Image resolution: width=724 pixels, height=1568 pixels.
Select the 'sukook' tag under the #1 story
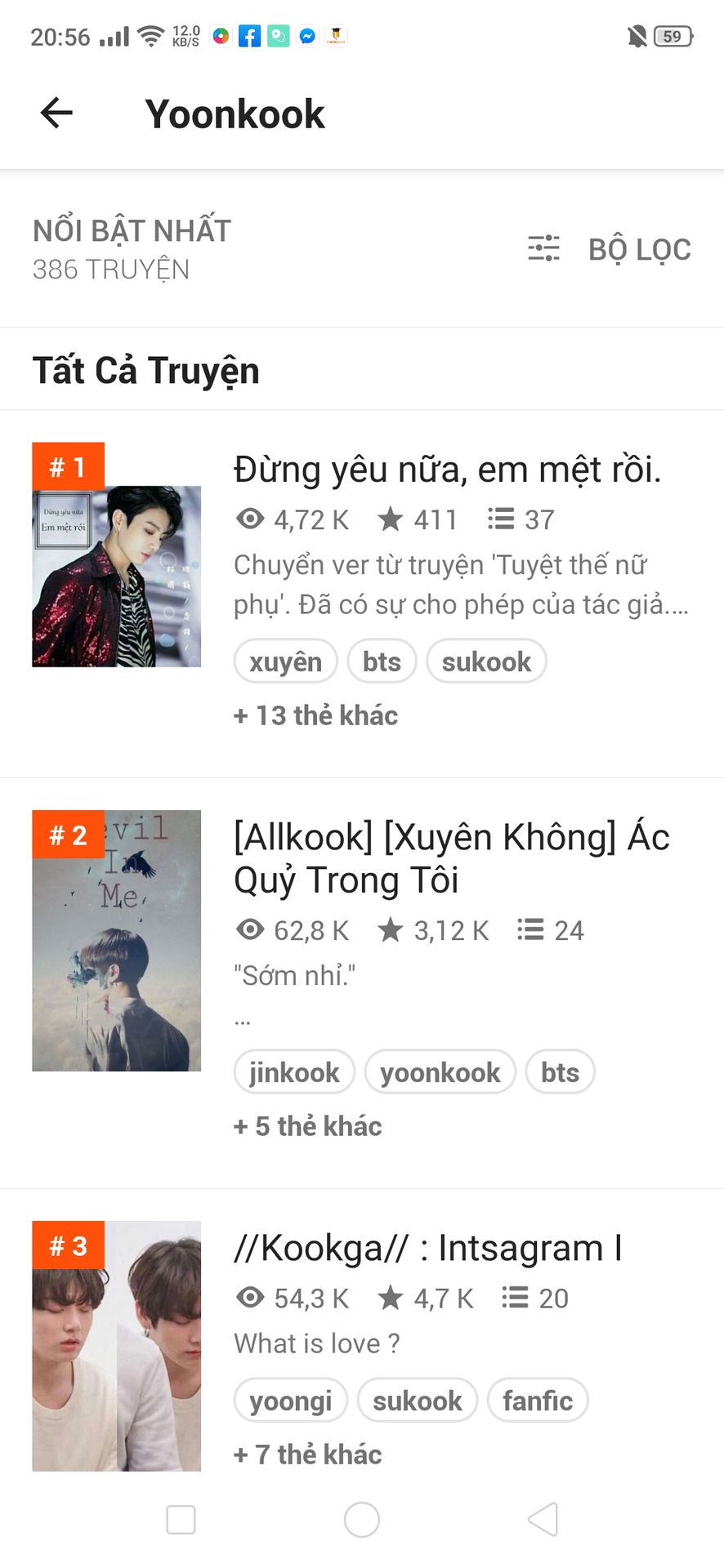coord(486,661)
